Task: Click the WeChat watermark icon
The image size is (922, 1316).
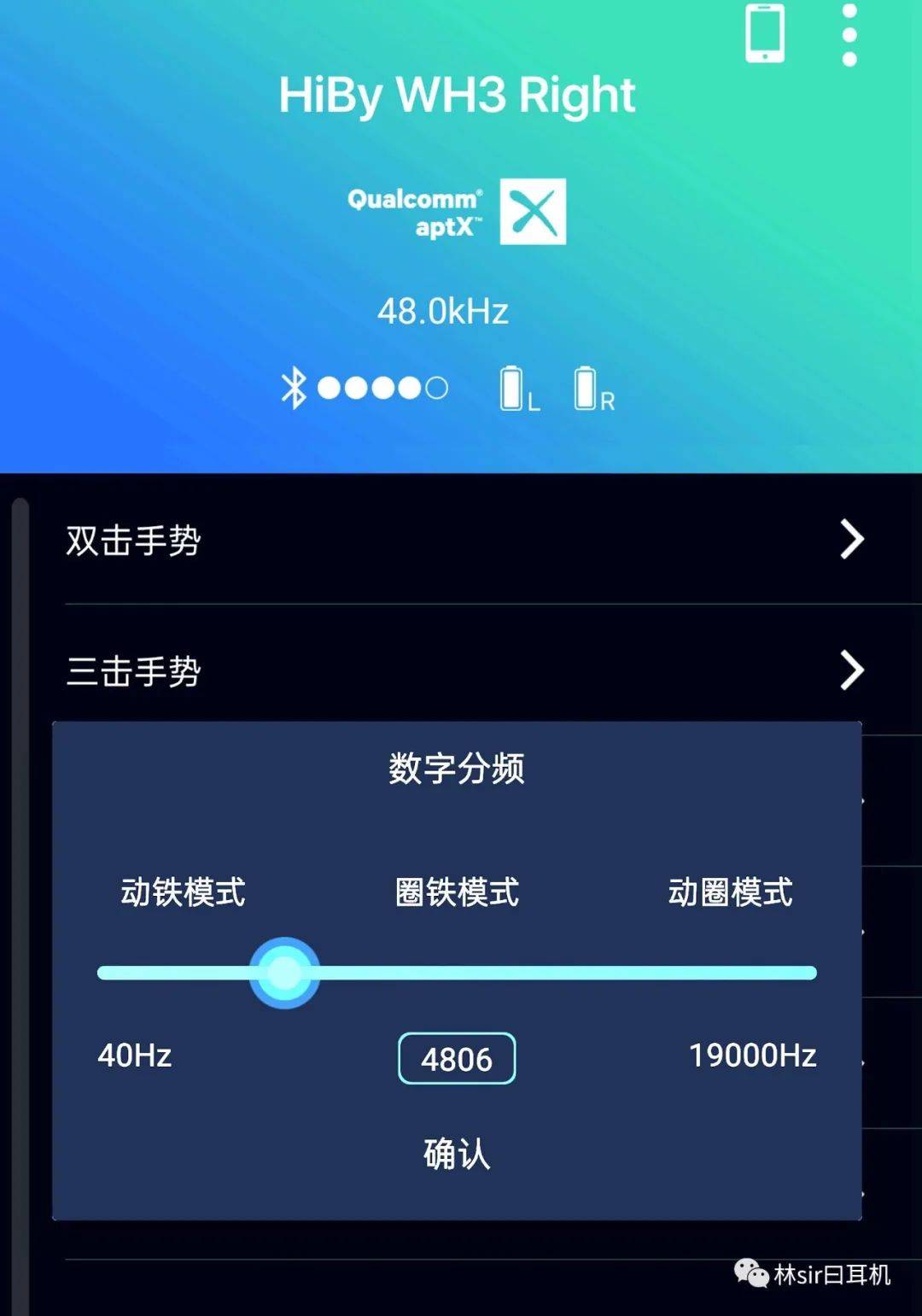Action: 754,1272
